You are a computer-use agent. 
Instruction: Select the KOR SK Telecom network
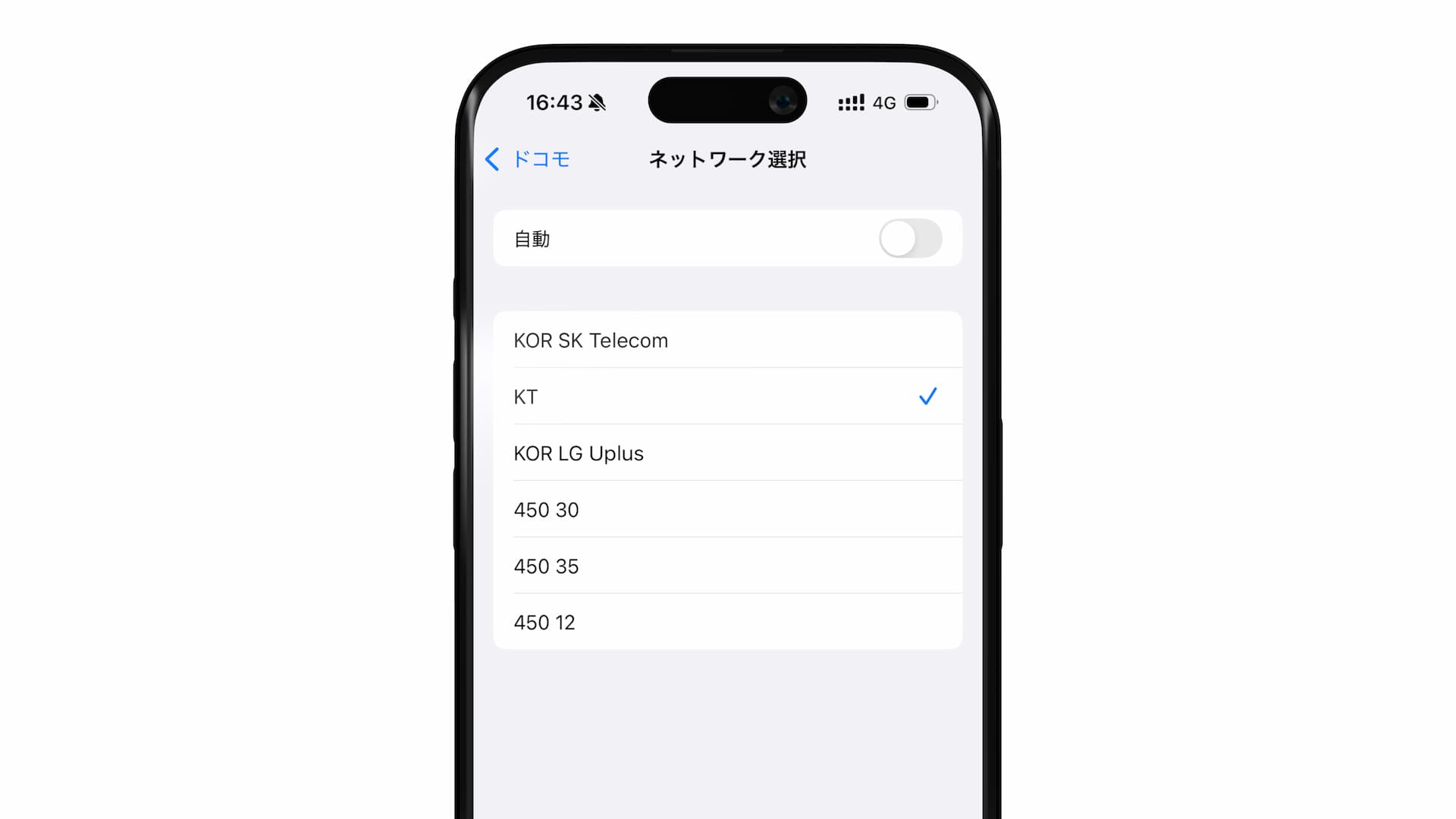point(726,340)
